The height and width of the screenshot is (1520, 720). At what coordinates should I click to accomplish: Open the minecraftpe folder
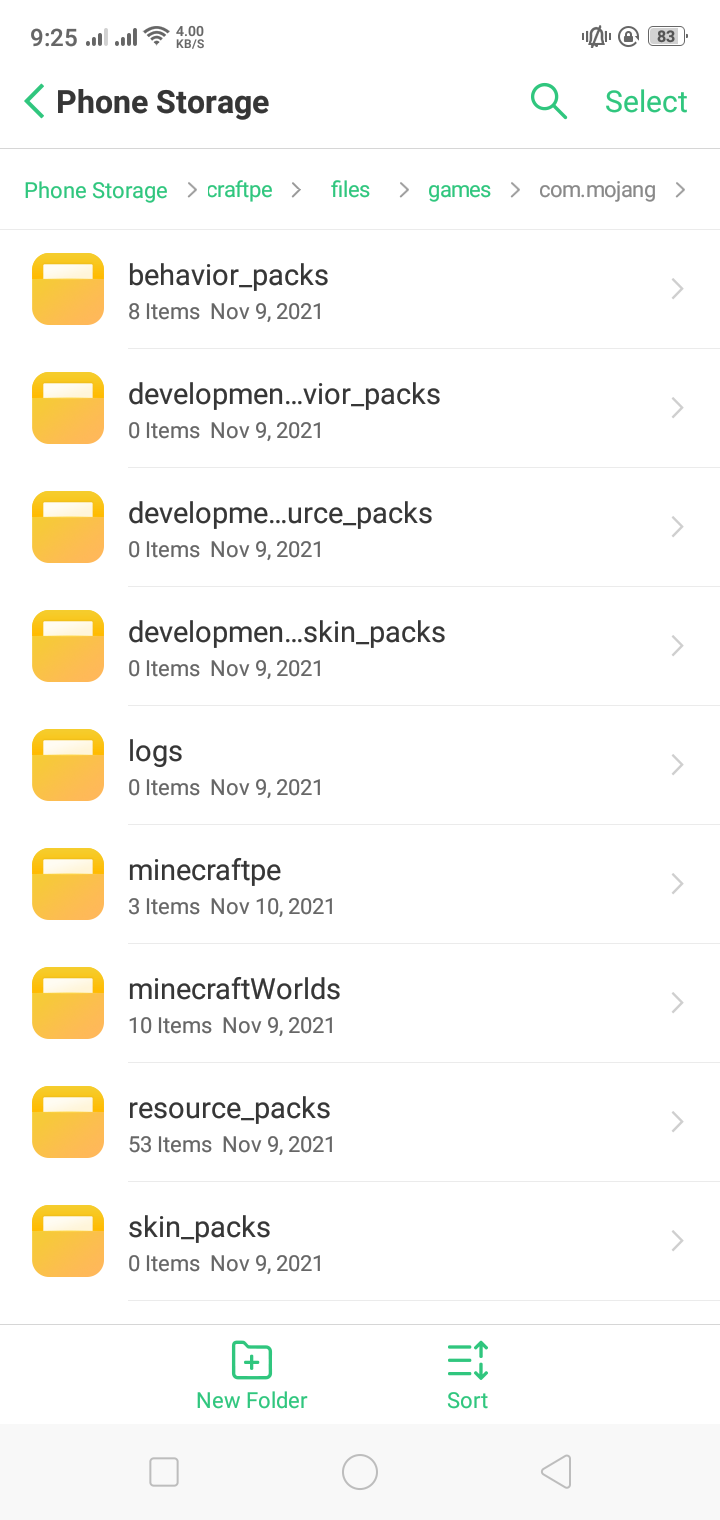tap(360, 885)
